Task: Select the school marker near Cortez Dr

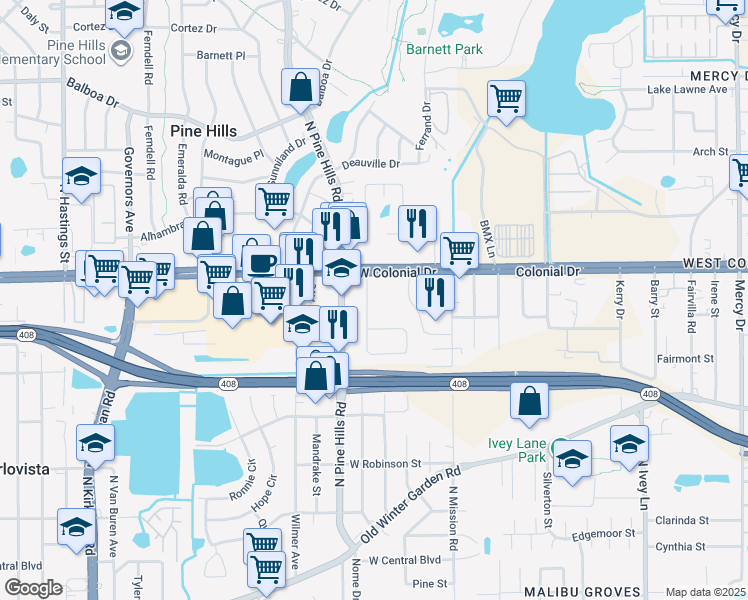Action: pyautogui.click(x=124, y=14)
